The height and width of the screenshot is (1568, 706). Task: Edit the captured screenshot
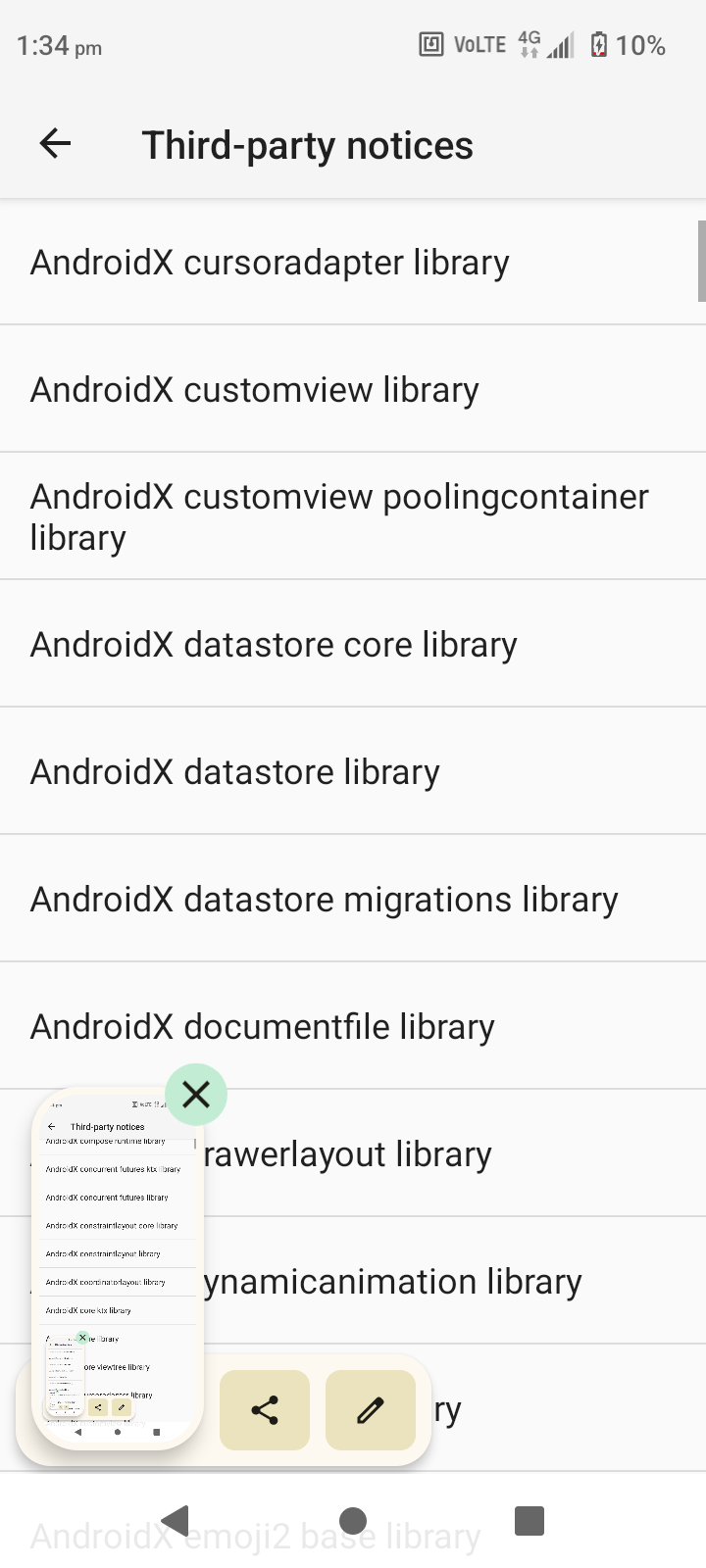(371, 1410)
